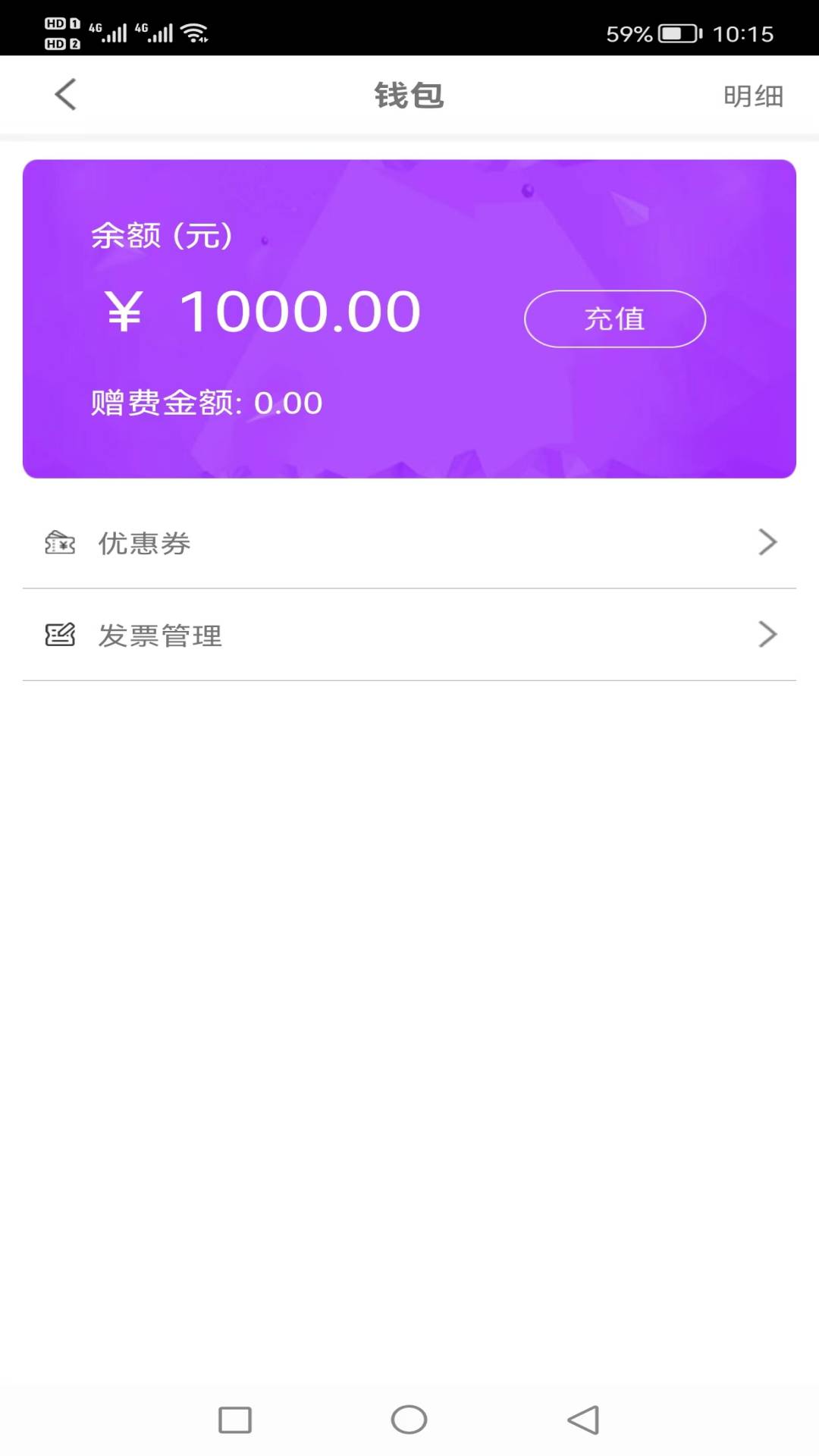The image size is (819, 1456).
Task: Open 明细 transaction details
Action: pos(752,96)
